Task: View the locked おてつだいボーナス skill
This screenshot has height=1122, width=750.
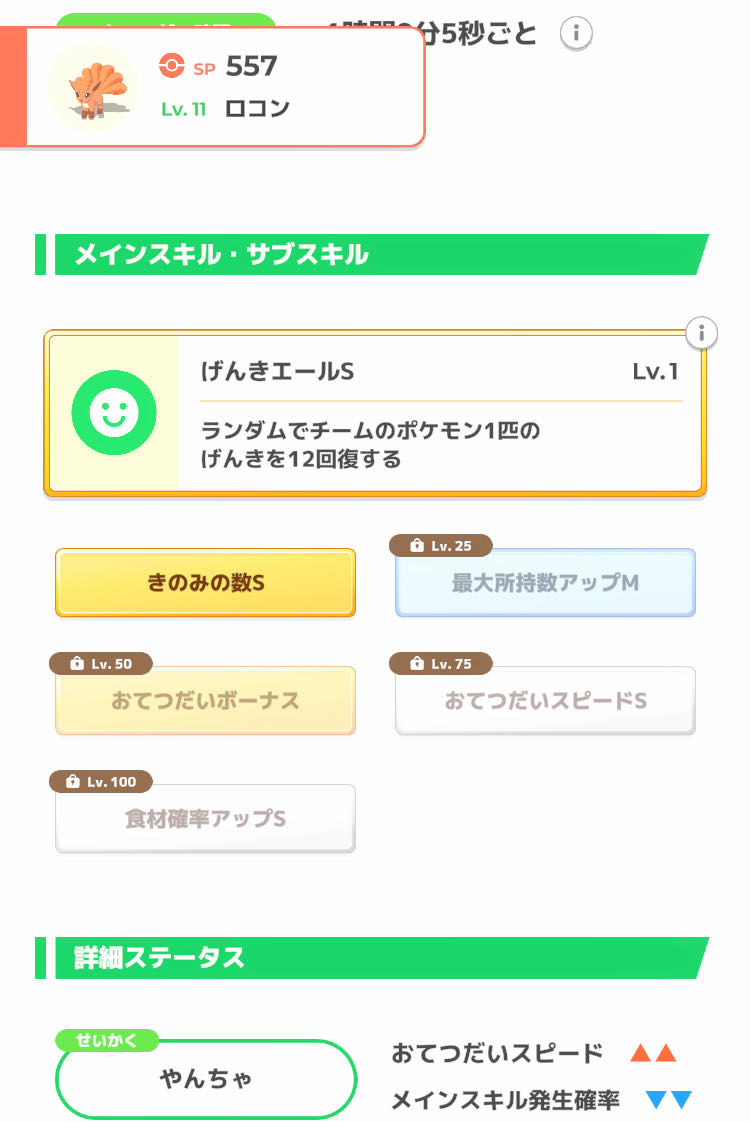Action: point(205,700)
